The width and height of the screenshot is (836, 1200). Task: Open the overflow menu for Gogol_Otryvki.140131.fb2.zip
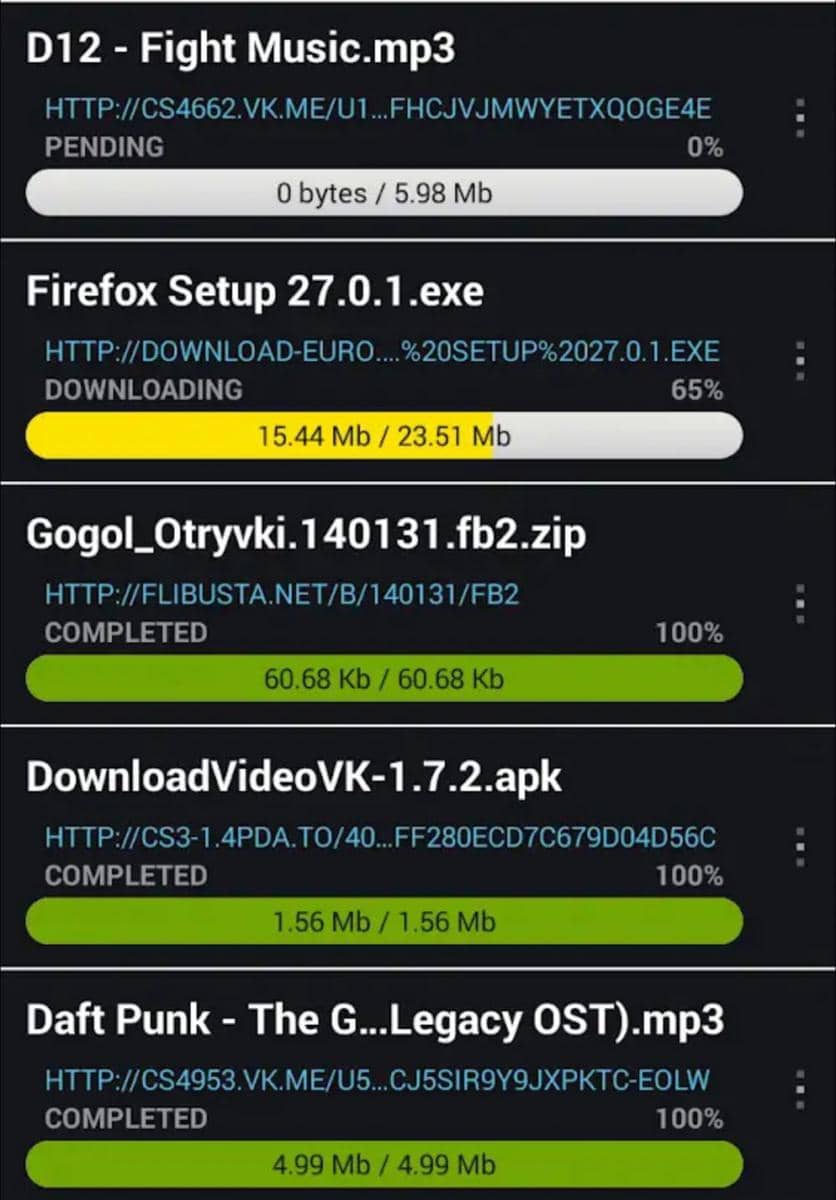[x=800, y=604]
